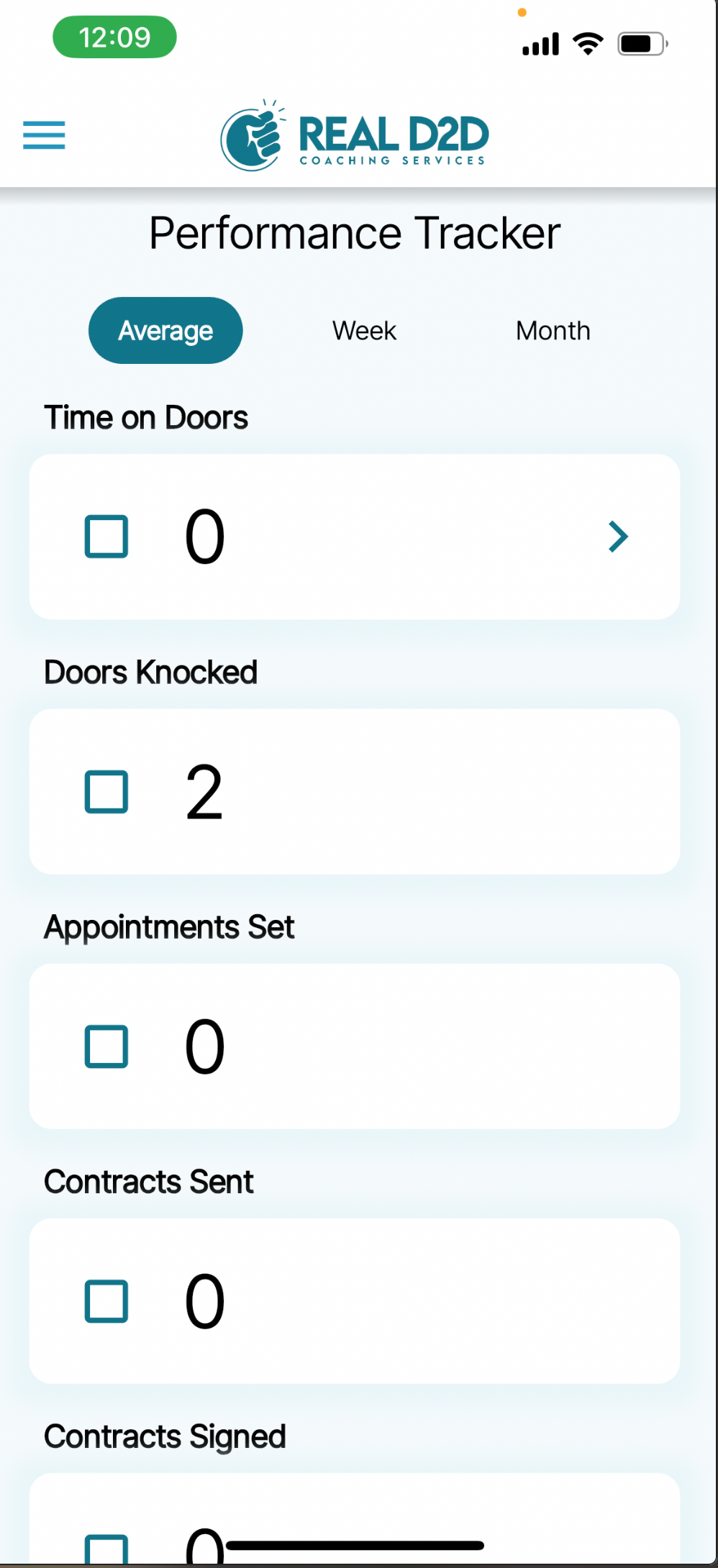The width and height of the screenshot is (718, 1568).
Task: Open the hamburger drawer menu
Action: tap(44, 135)
